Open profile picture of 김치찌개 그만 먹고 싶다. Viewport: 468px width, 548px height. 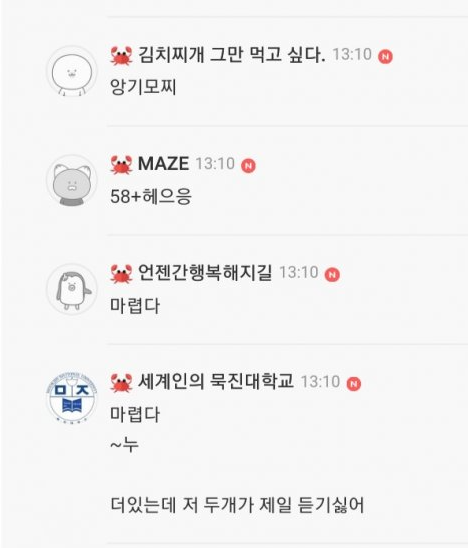pyautogui.click(x=72, y=71)
